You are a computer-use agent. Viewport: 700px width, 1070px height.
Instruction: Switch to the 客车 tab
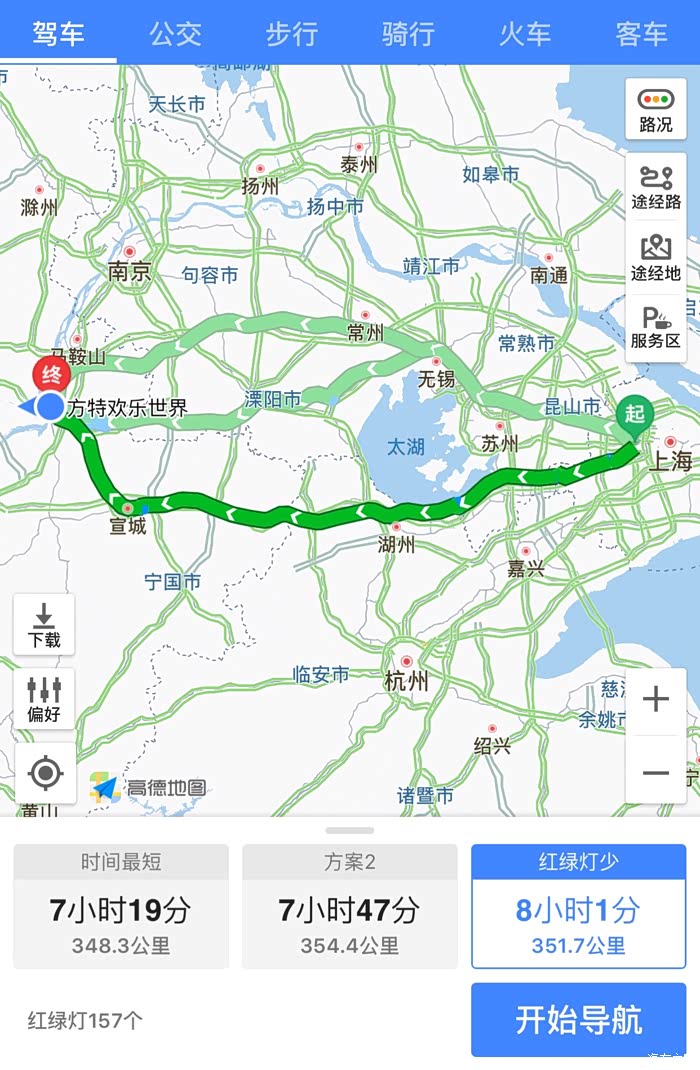[x=641, y=33]
